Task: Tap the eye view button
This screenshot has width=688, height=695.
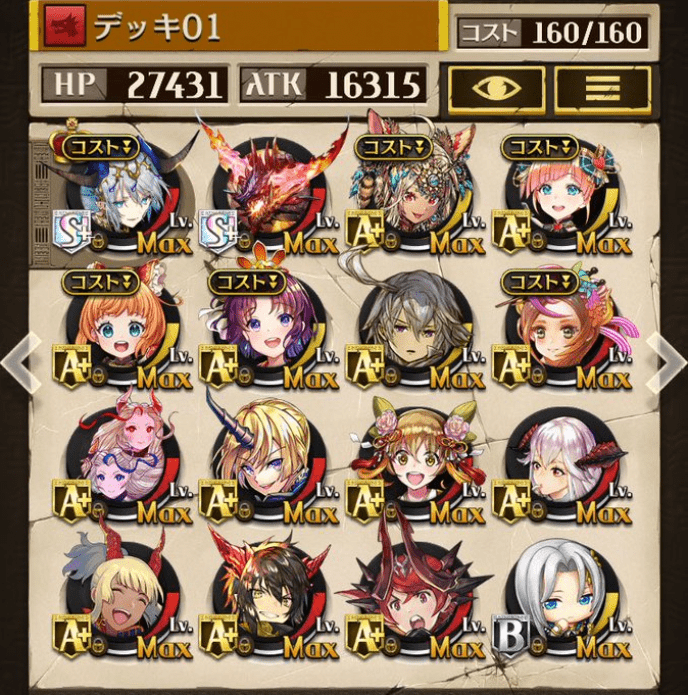Action: (x=495, y=88)
